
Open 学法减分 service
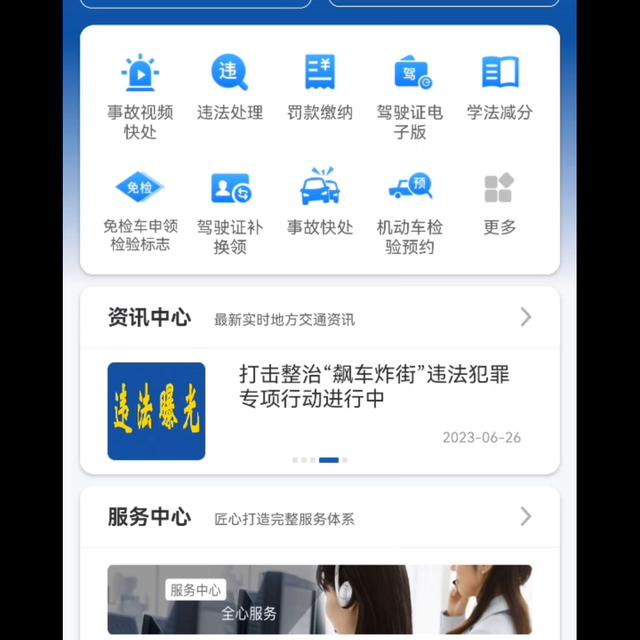tap(499, 93)
